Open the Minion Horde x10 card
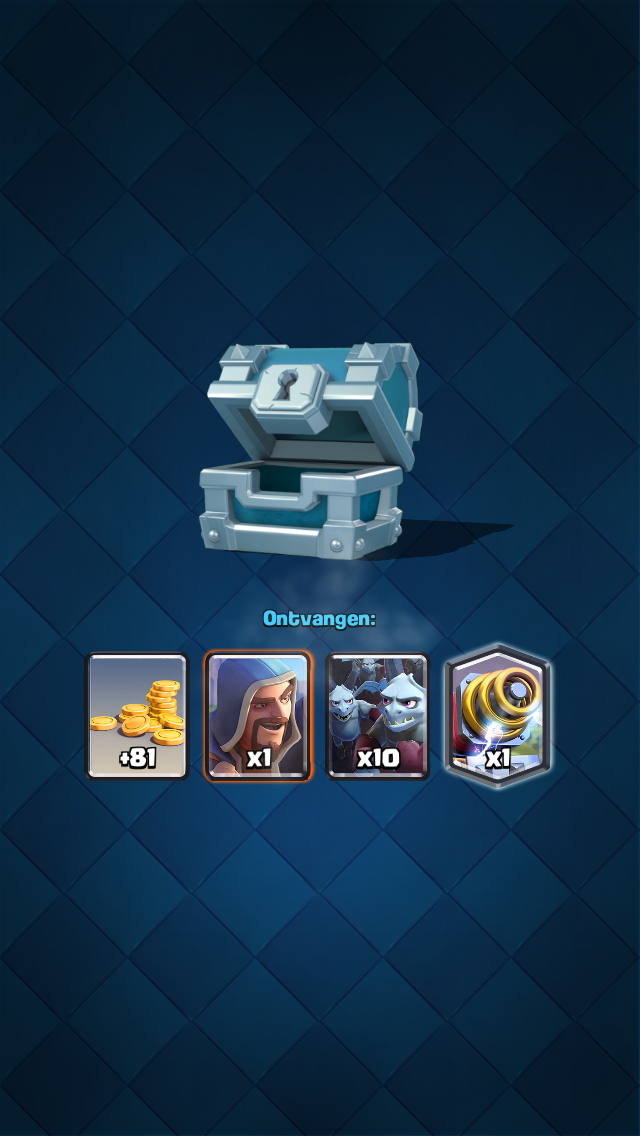This screenshot has height=1136, width=640. coord(378,716)
